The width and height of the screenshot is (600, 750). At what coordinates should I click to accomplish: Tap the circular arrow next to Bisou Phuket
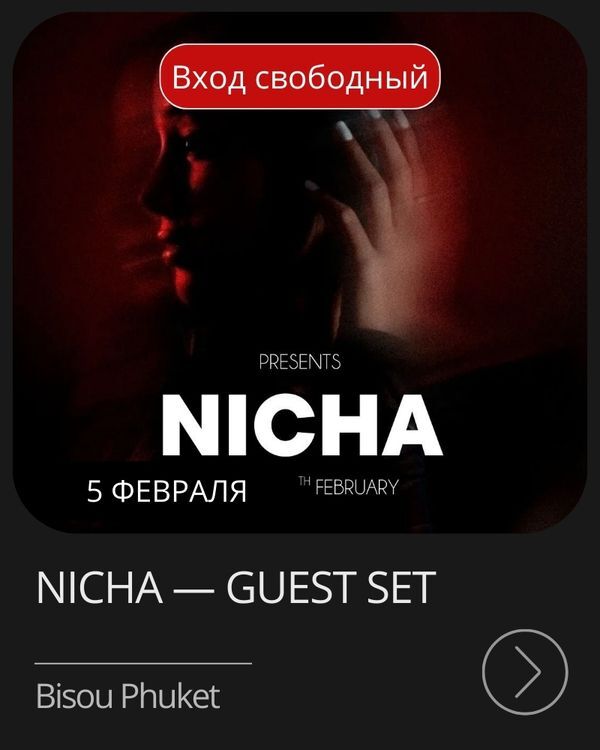click(x=525, y=671)
